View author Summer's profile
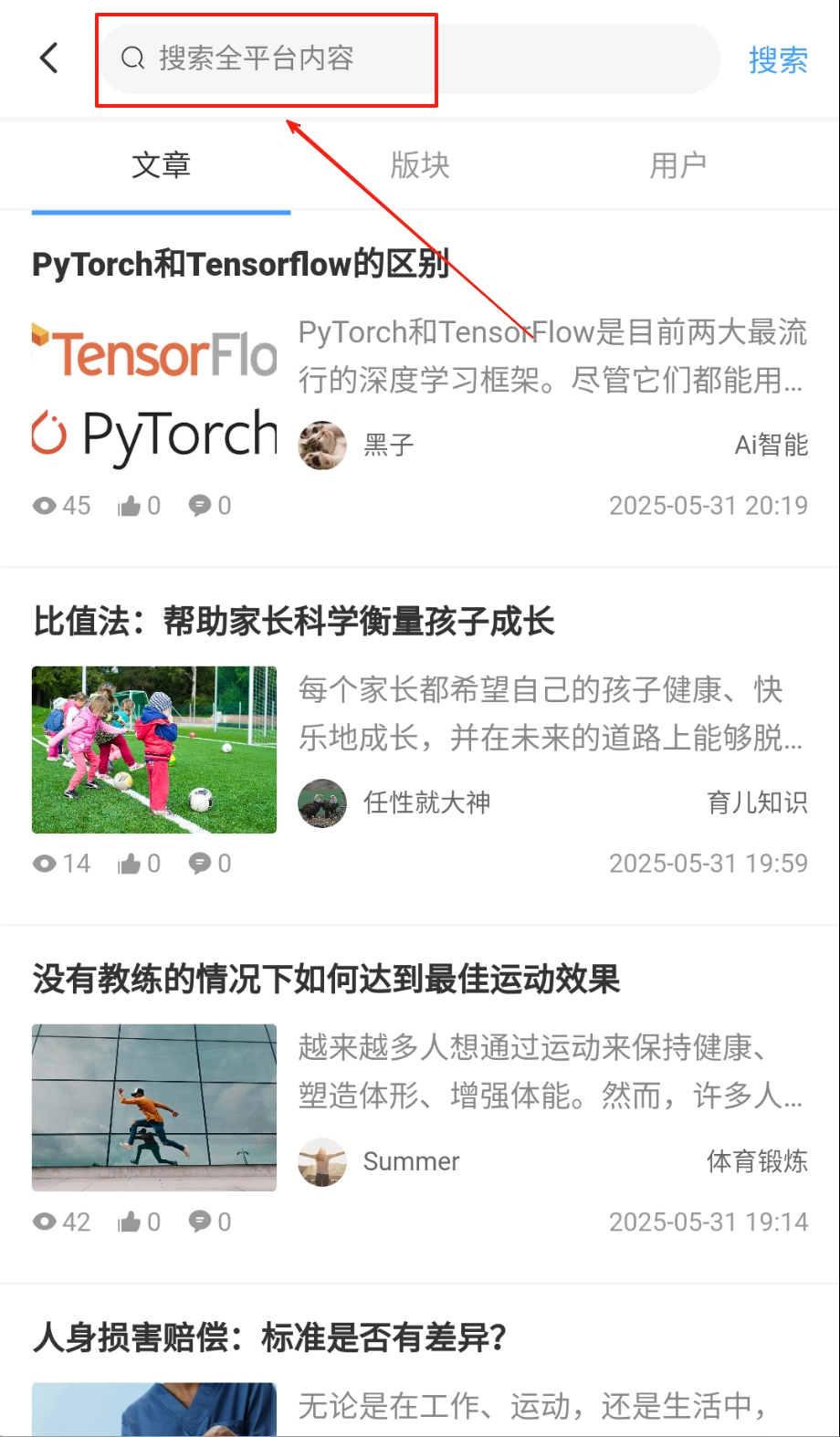Viewport: 840px width, 1437px height. [411, 1161]
